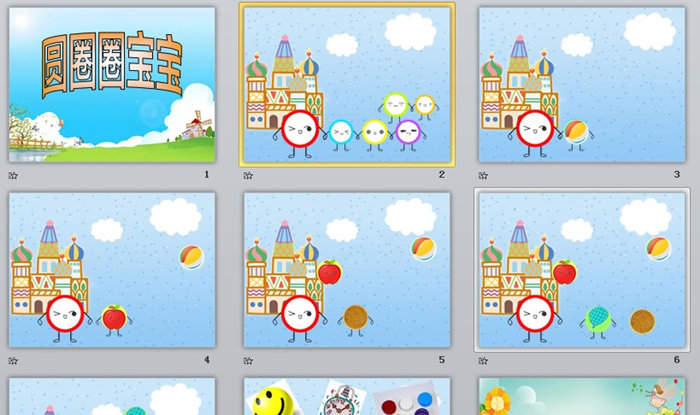Select slide 5 with the cookie character
Screen dimensions: 700x415
tap(346, 270)
